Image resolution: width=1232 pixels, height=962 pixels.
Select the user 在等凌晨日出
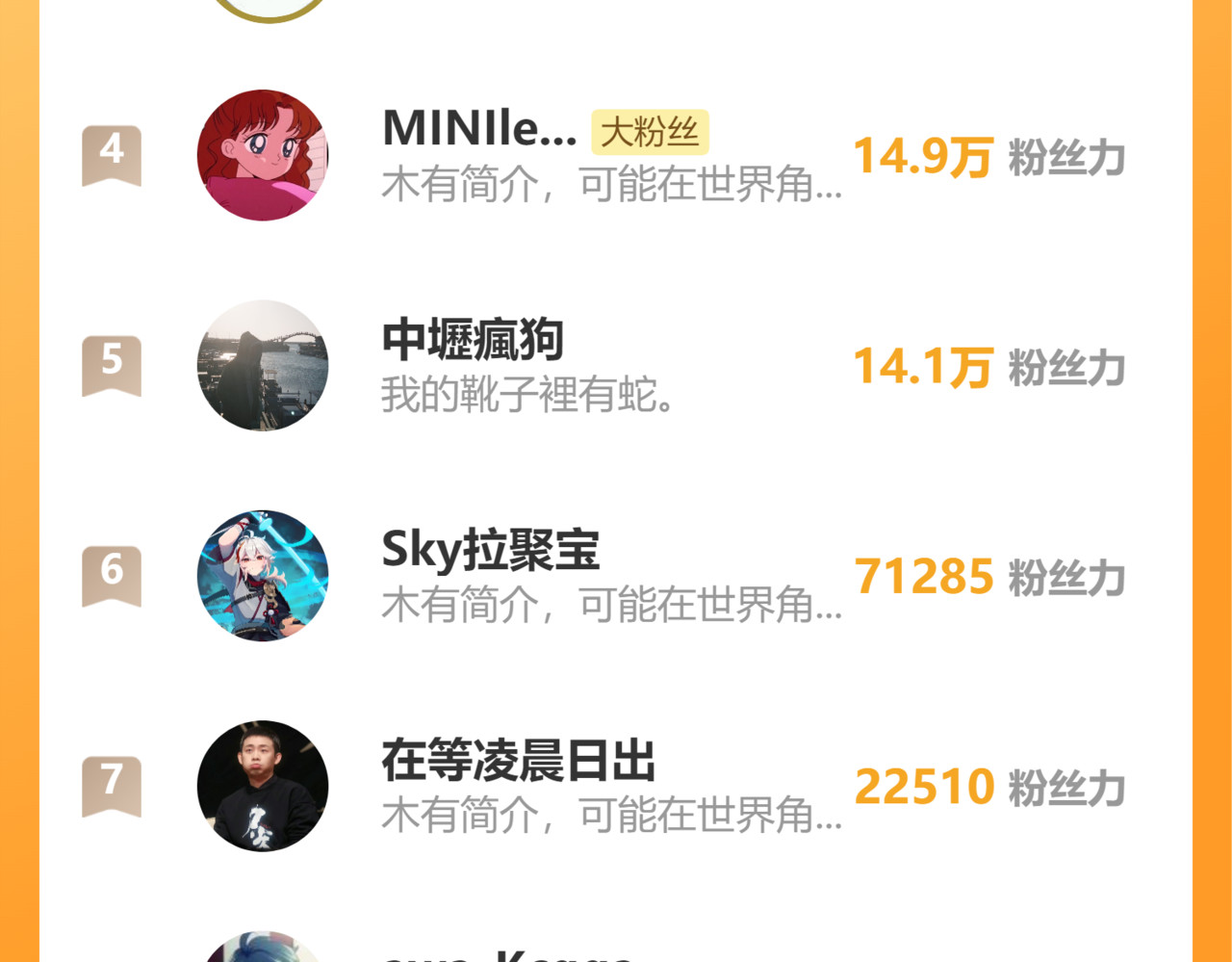[518, 761]
